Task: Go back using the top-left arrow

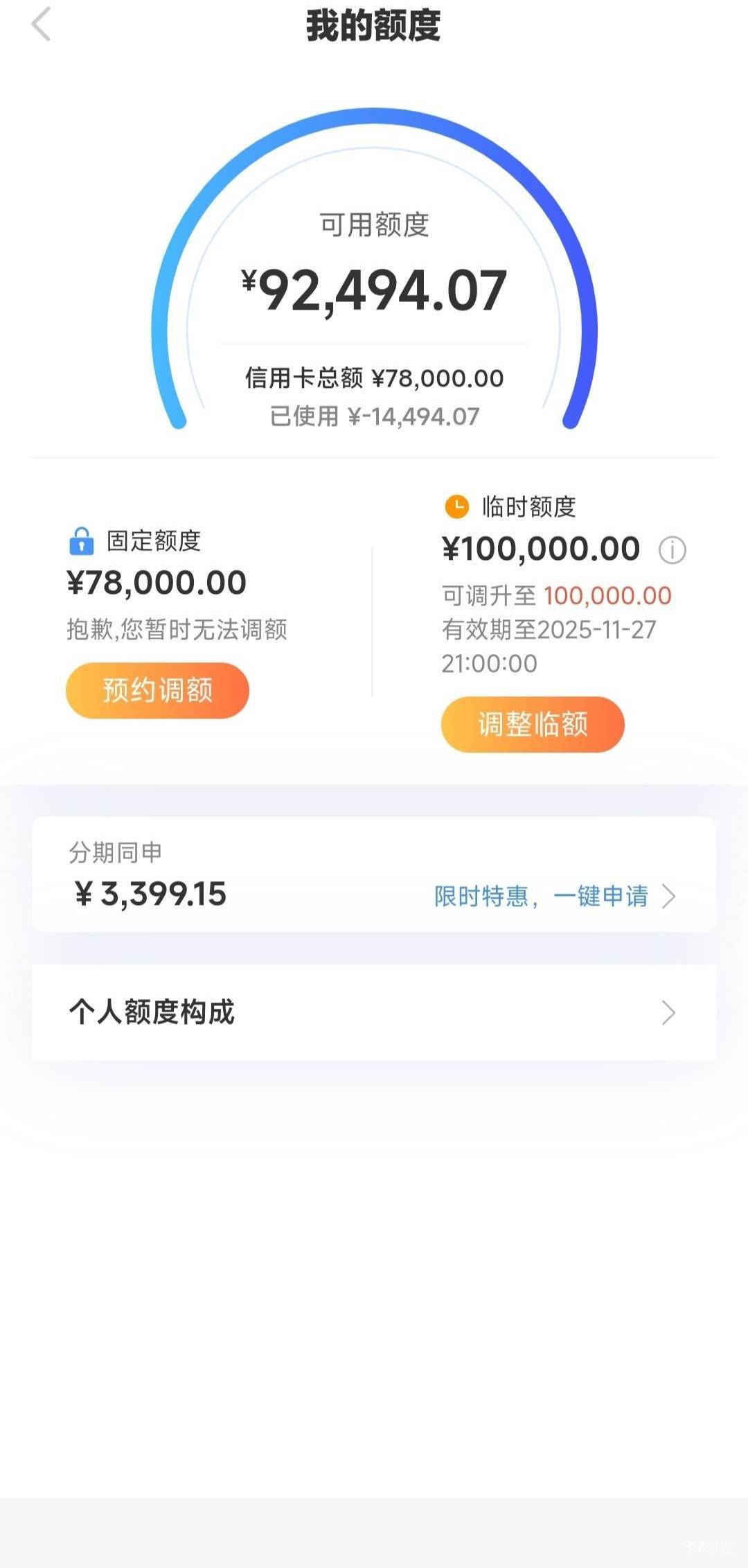Action: (41, 24)
